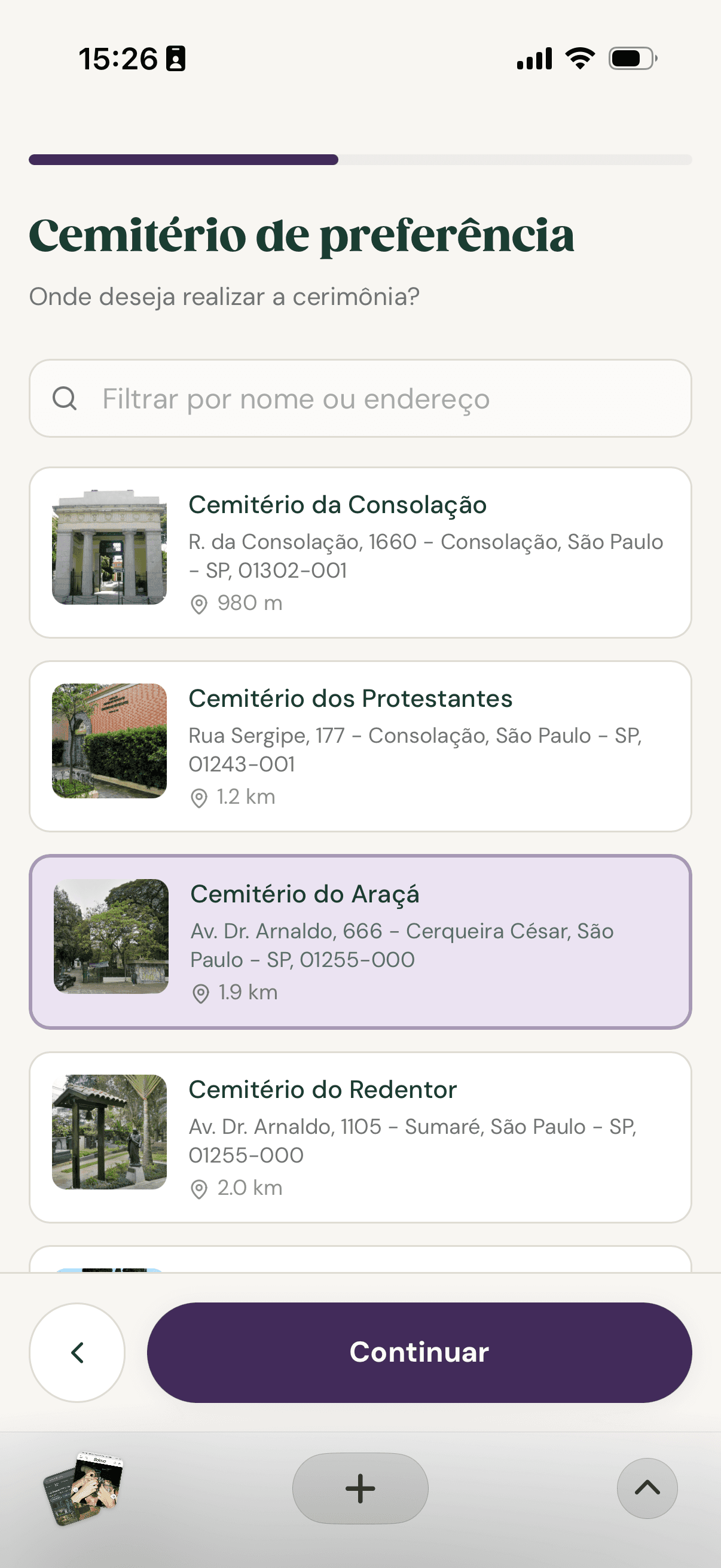Viewport: 721px width, 1568px height.
Task: Tap the Continuar button
Action: pos(419,1352)
